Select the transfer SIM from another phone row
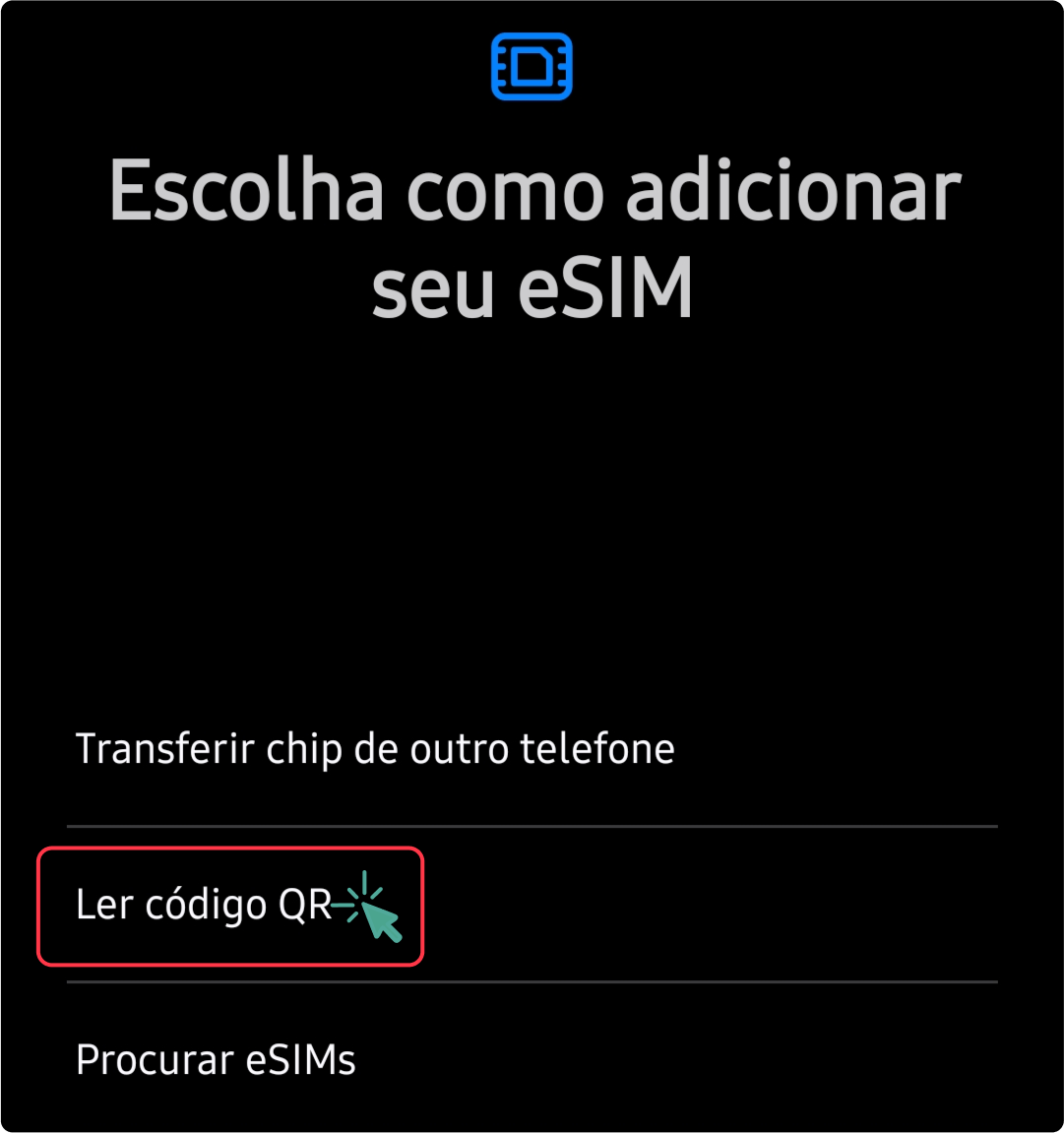Image resolution: width=1064 pixels, height=1133 pixels. pyautogui.click(x=377, y=748)
